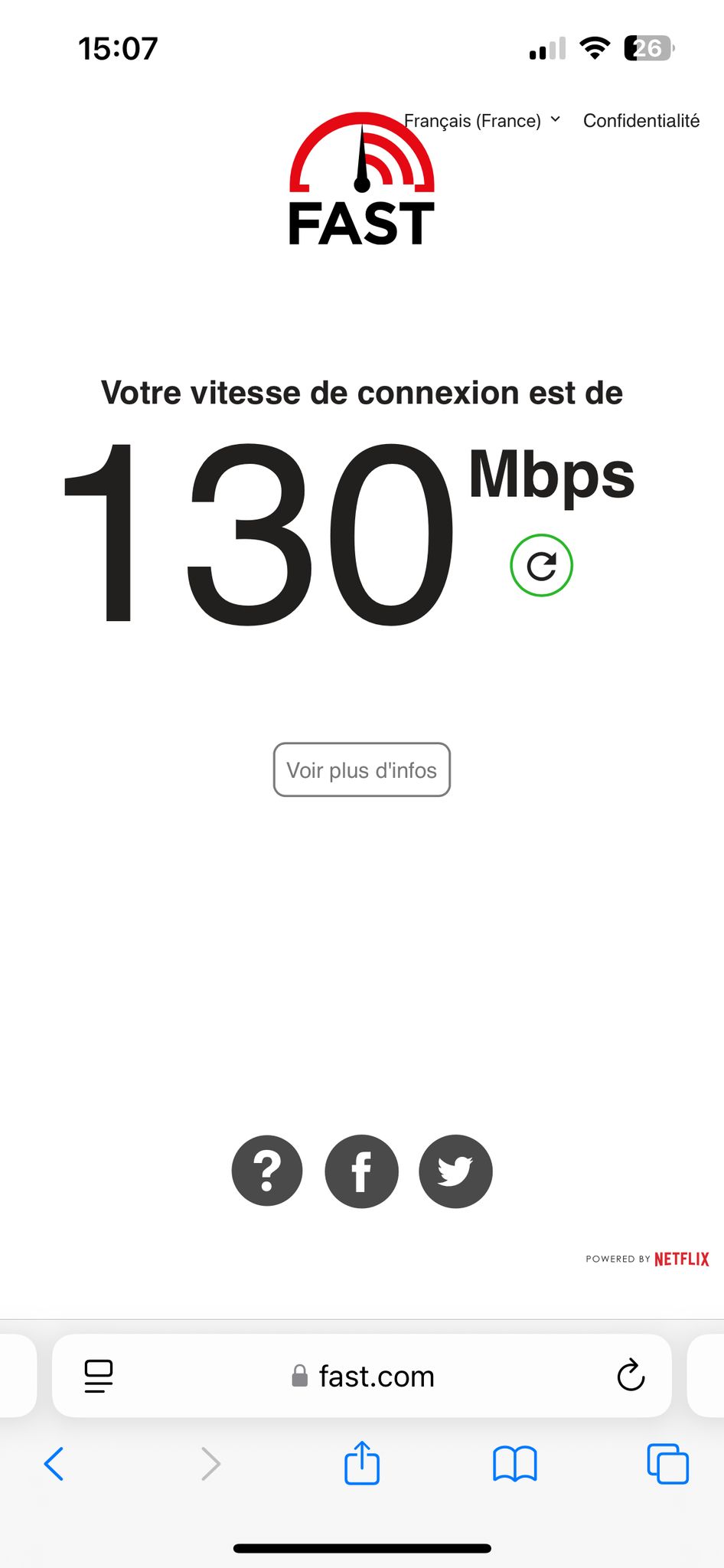Tap the fast.com address bar

362,1376
